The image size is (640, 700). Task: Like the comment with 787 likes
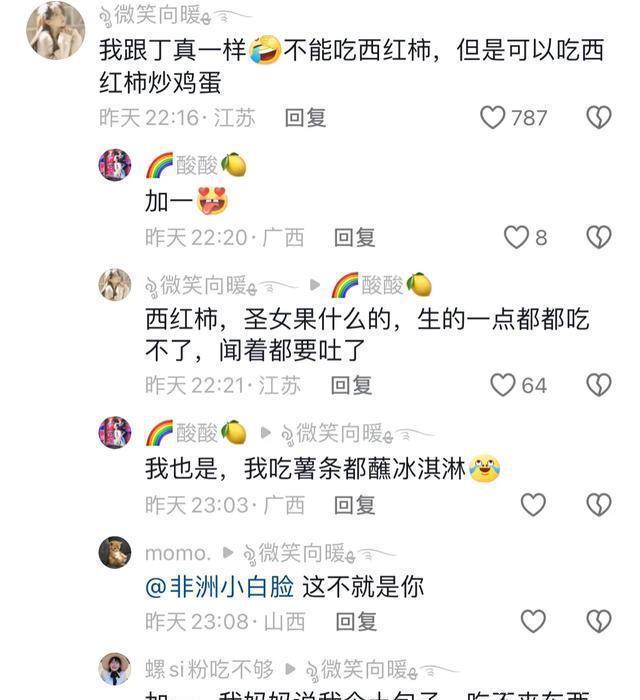(x=494, y=118)
